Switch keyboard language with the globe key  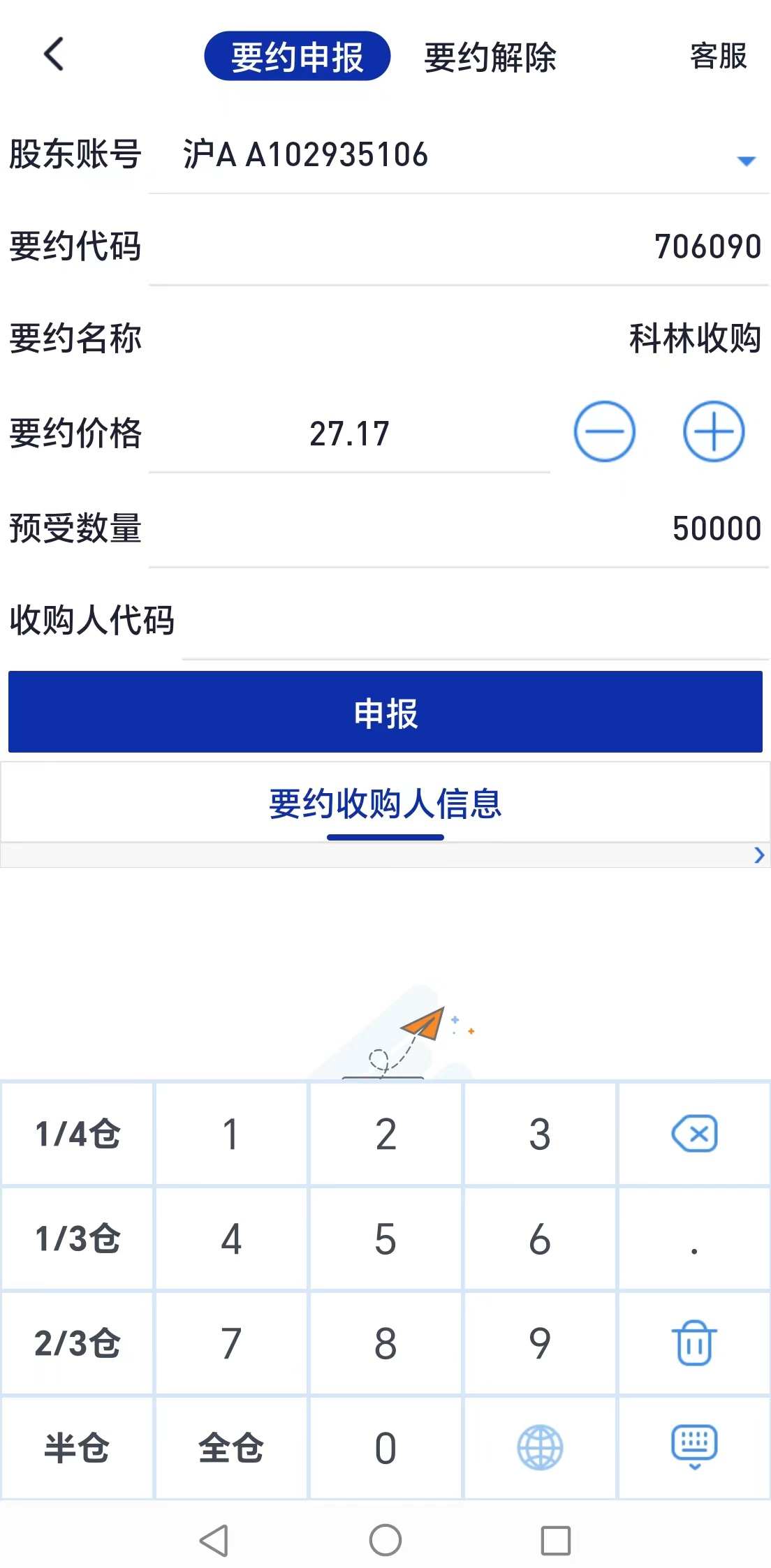pyautogui.click(x=540, y=1448)
